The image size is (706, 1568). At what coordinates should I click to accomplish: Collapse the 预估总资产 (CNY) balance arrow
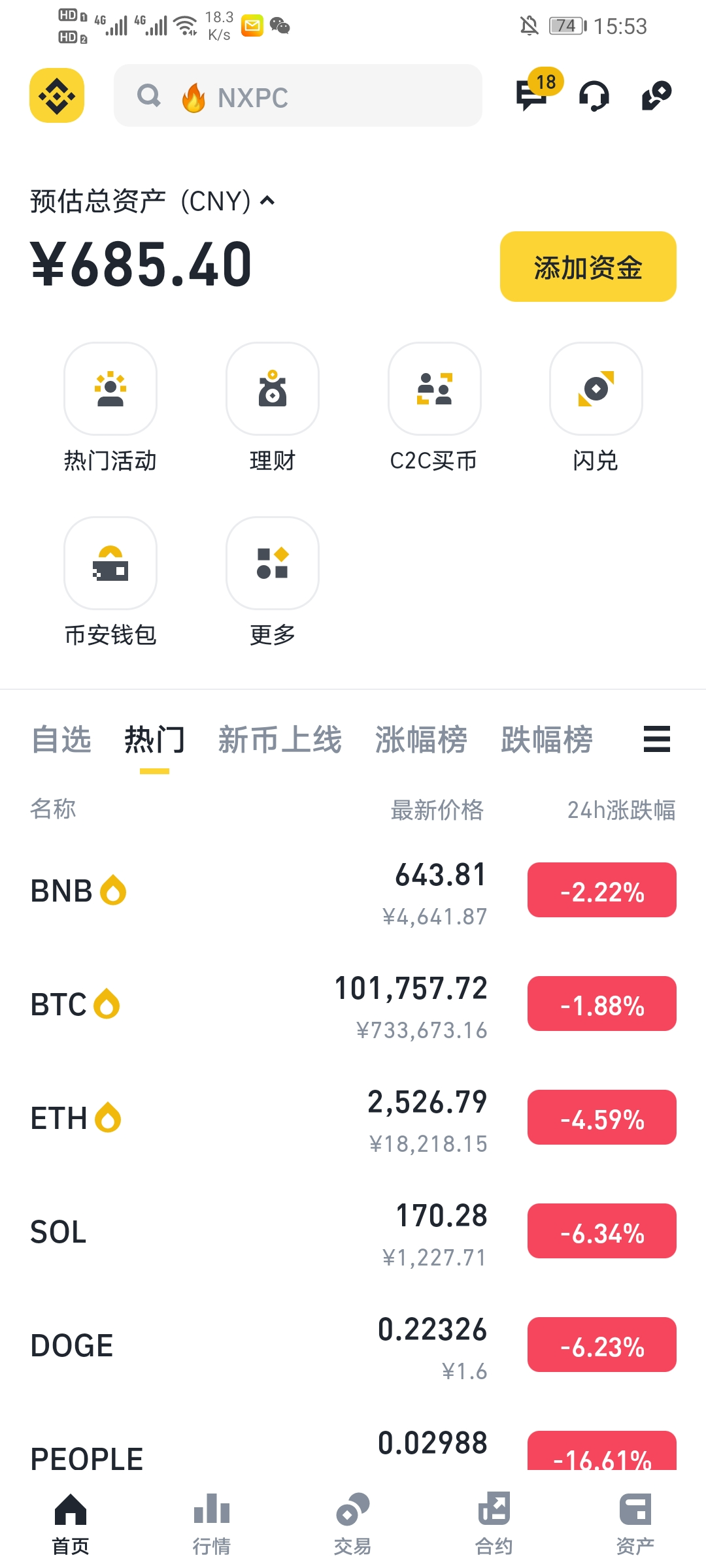point(267,201)
